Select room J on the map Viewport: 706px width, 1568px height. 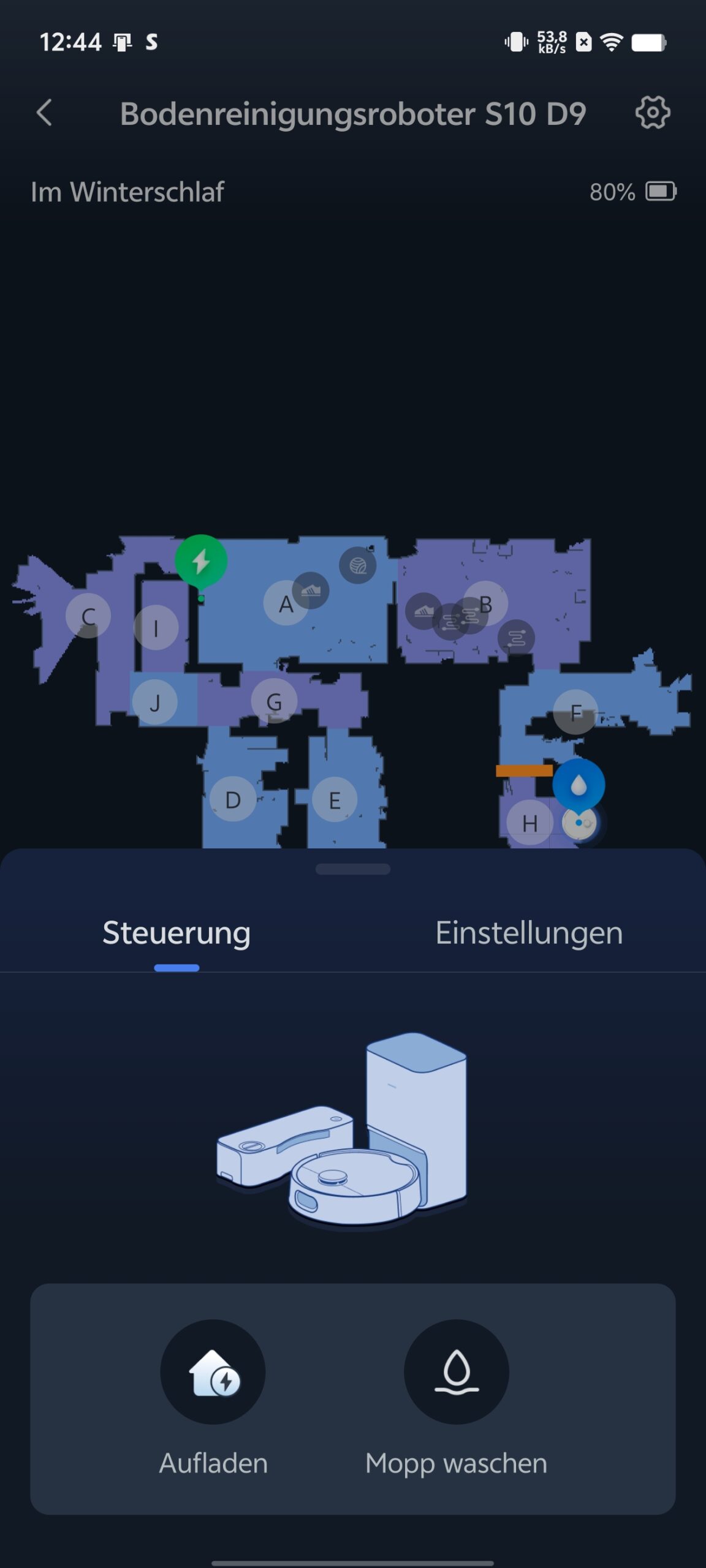pyautogui.click(x=155, y=703)
